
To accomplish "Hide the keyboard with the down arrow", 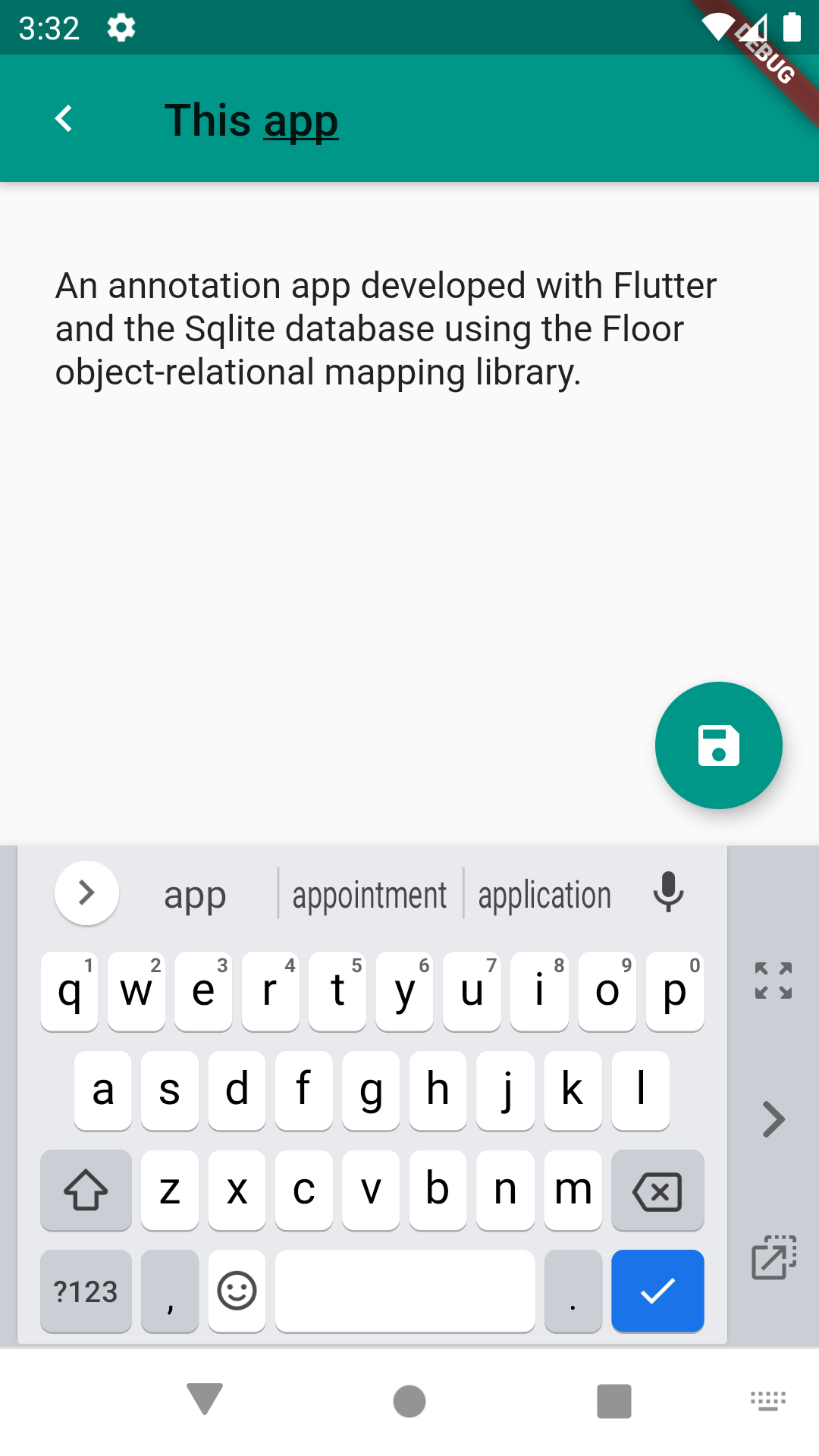I will pos(205,1400).
